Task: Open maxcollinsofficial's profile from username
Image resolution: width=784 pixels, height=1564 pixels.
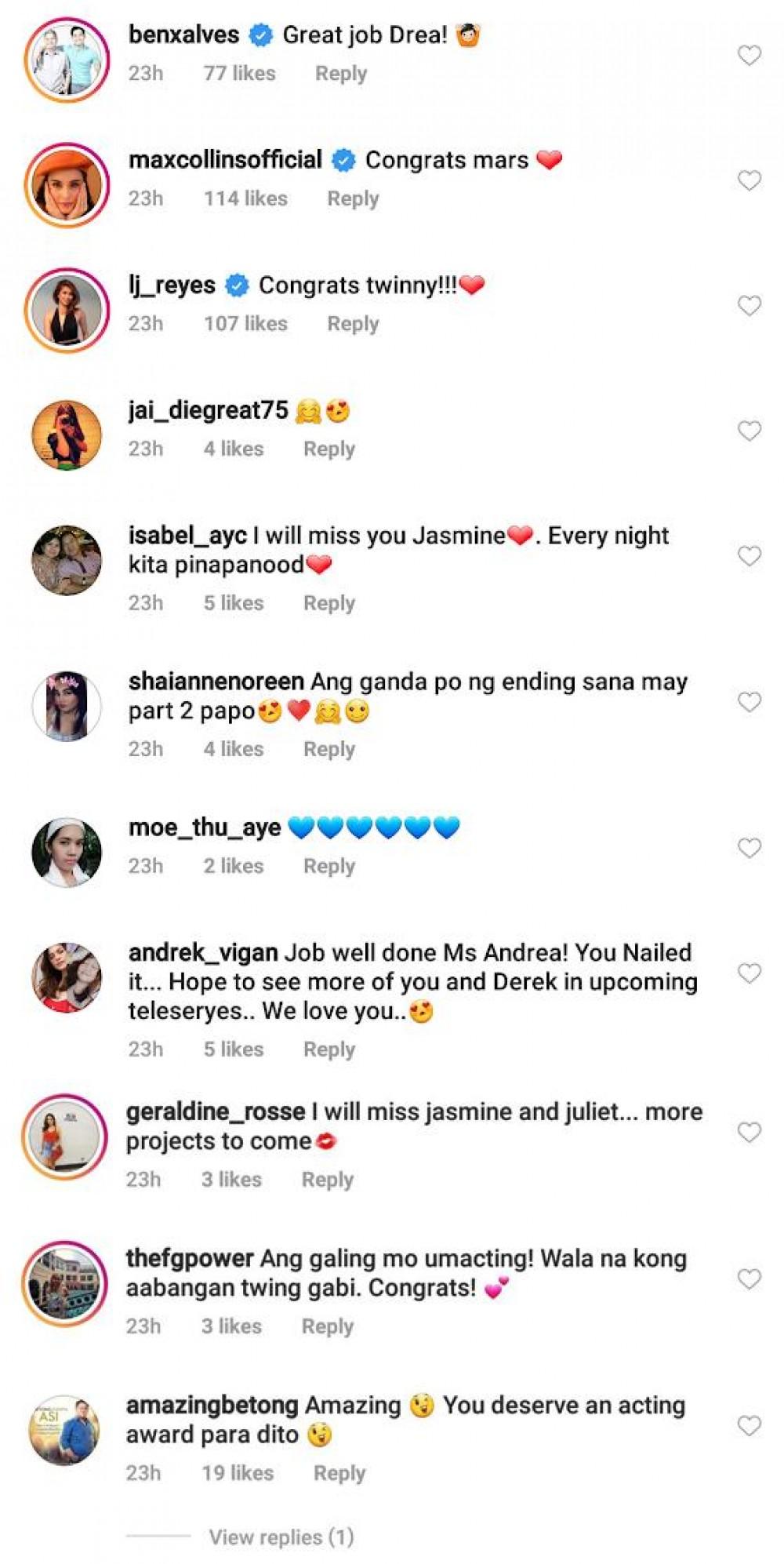Action: coord(225,160)
